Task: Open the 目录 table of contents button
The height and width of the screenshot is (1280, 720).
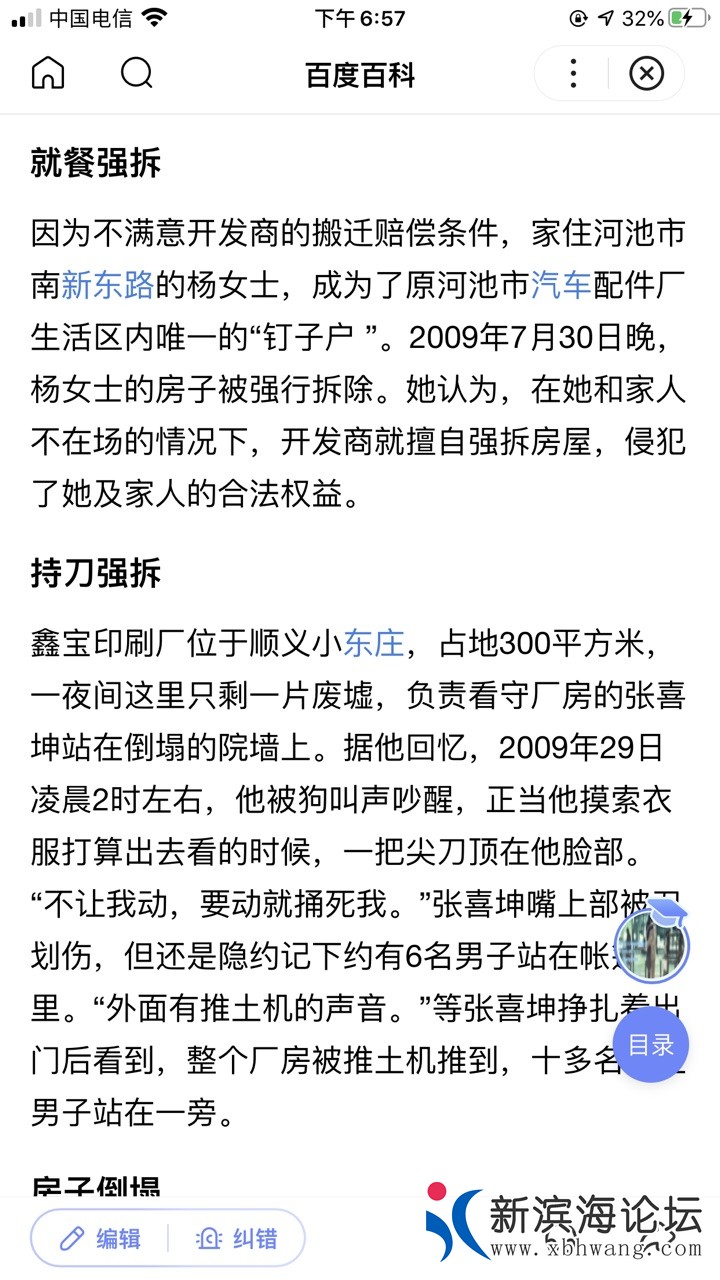Action: [651, 1045]
